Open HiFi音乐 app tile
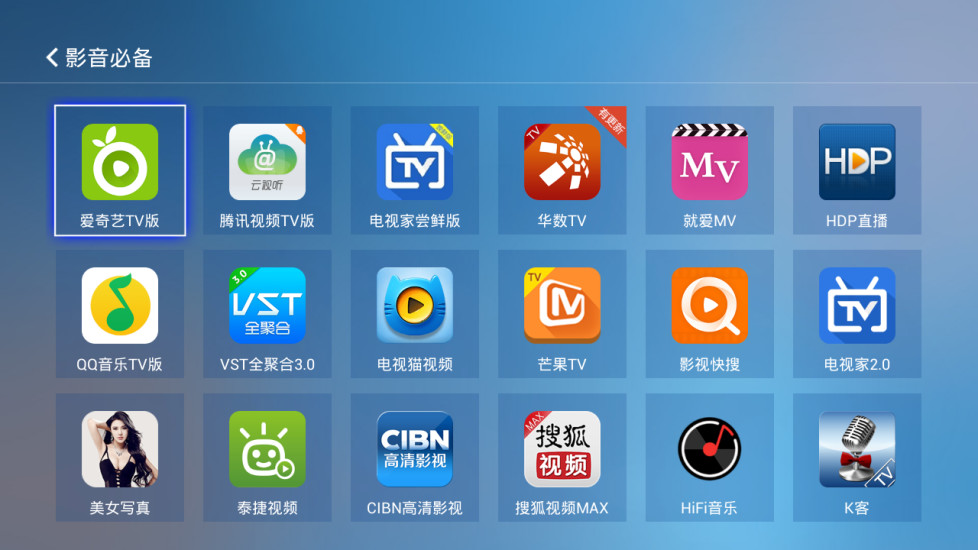Image resolution: width=978 pixels, height=550 pixels. tap(709, 457)
